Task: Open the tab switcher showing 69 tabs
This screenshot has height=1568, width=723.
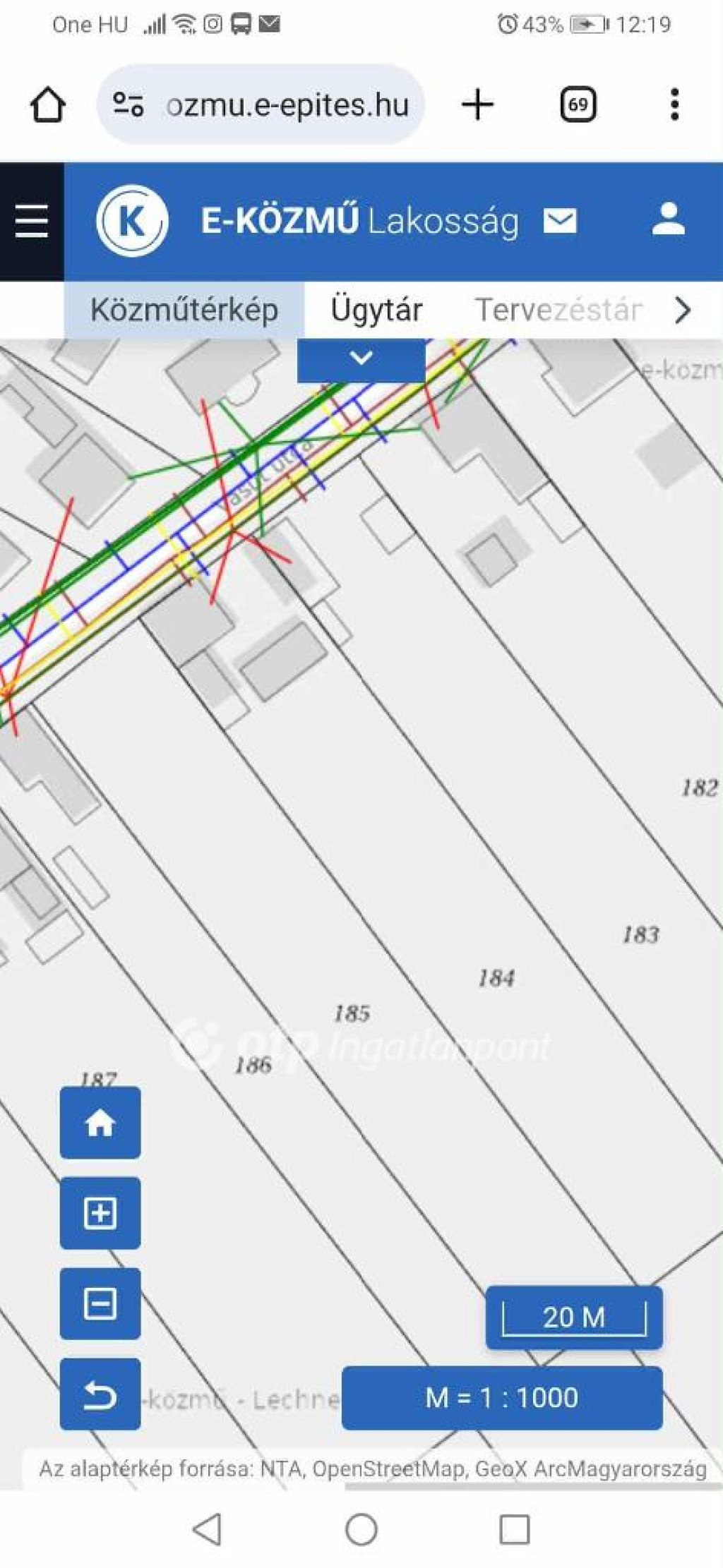Action: coord(578,105)
